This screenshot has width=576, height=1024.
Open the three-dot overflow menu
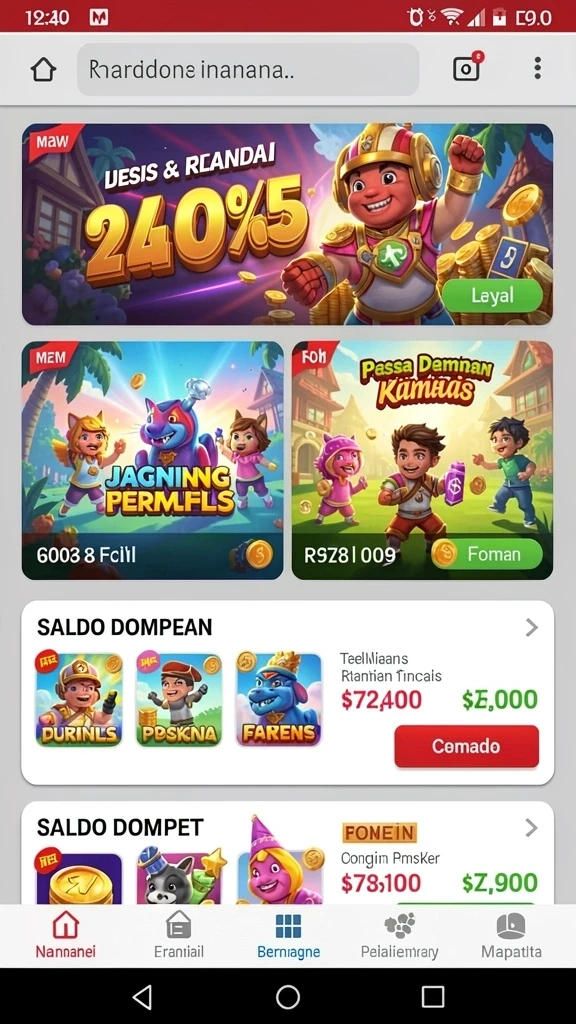pos(537,68)
